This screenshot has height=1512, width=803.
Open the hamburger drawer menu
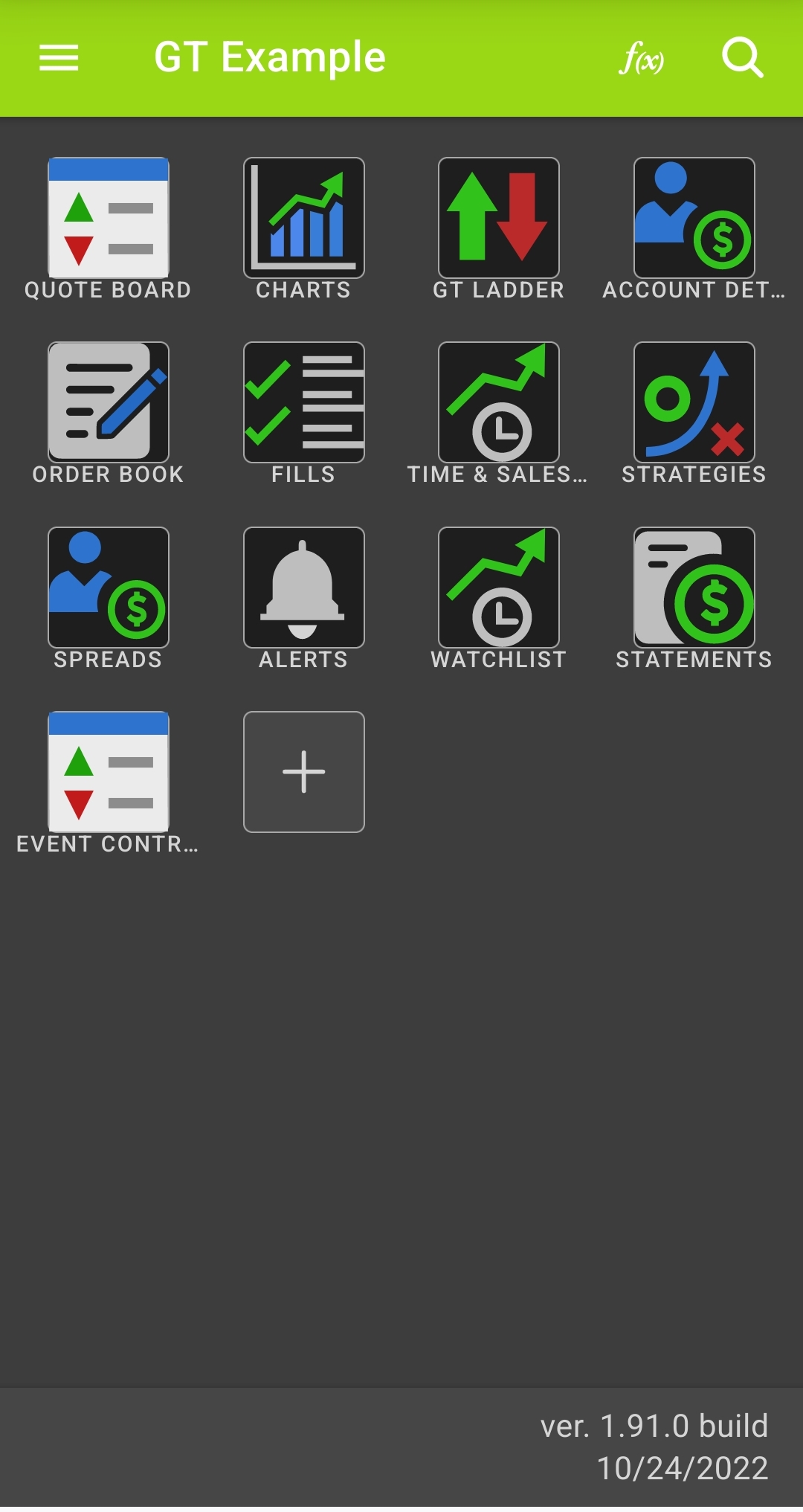point(59,57)
